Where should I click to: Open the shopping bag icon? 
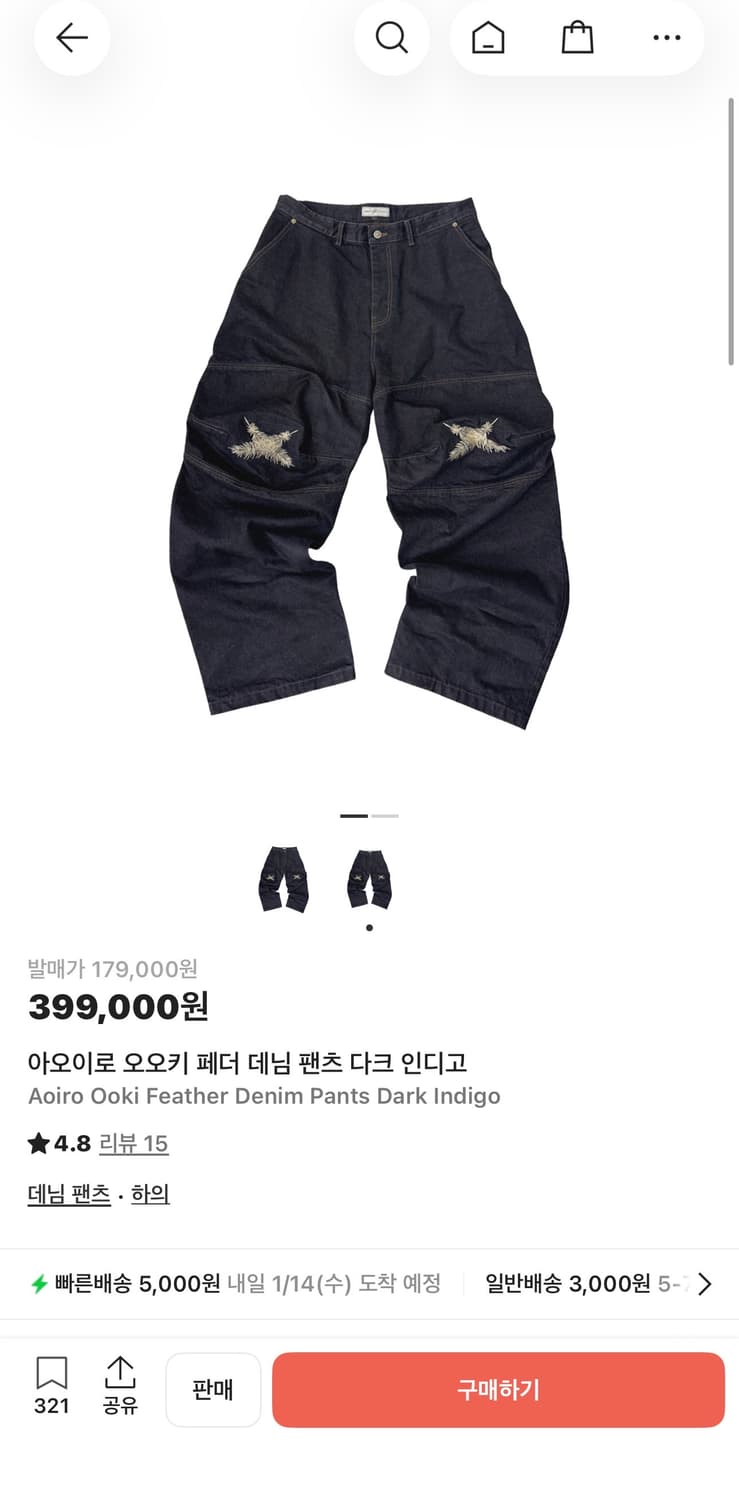pyautogui.click(x=577, y=38)
